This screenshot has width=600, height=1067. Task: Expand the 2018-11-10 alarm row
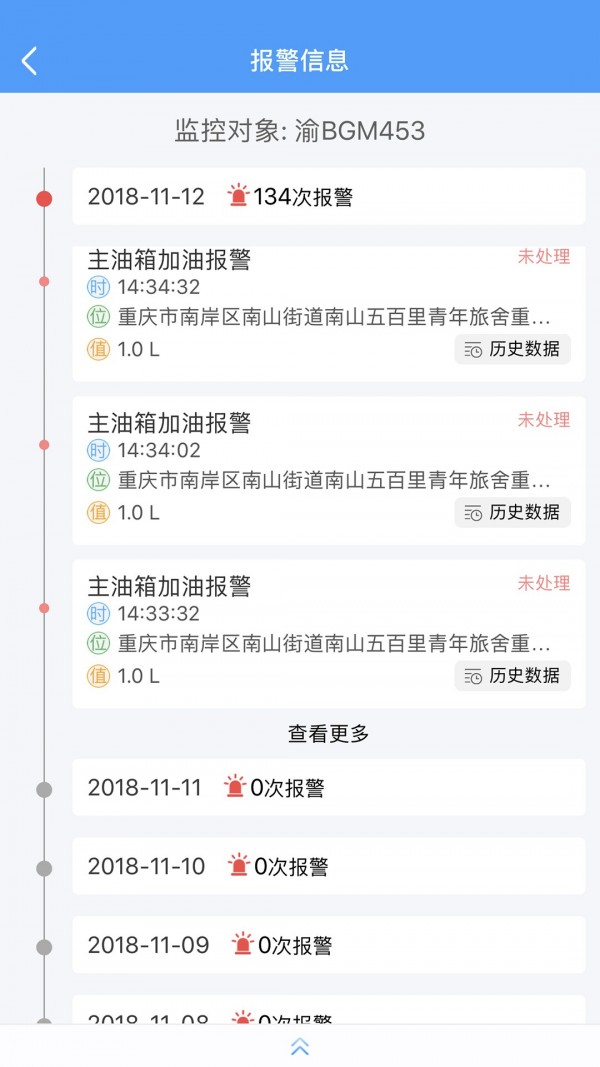tap(328, 866)
